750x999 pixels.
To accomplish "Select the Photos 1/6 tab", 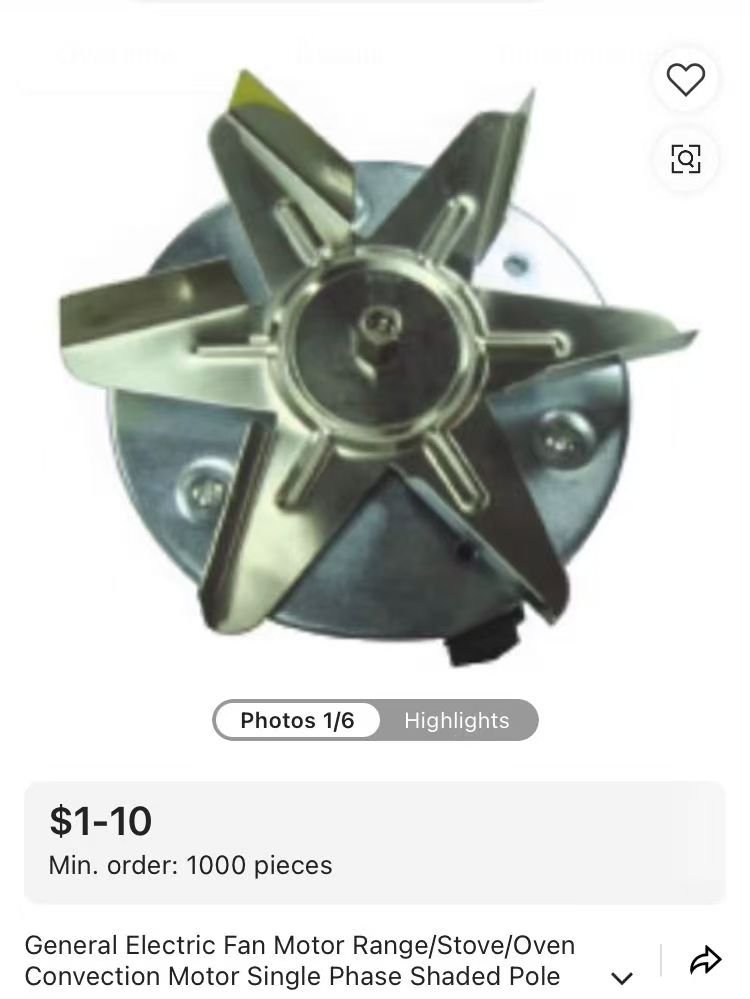I will coord(298,720).
